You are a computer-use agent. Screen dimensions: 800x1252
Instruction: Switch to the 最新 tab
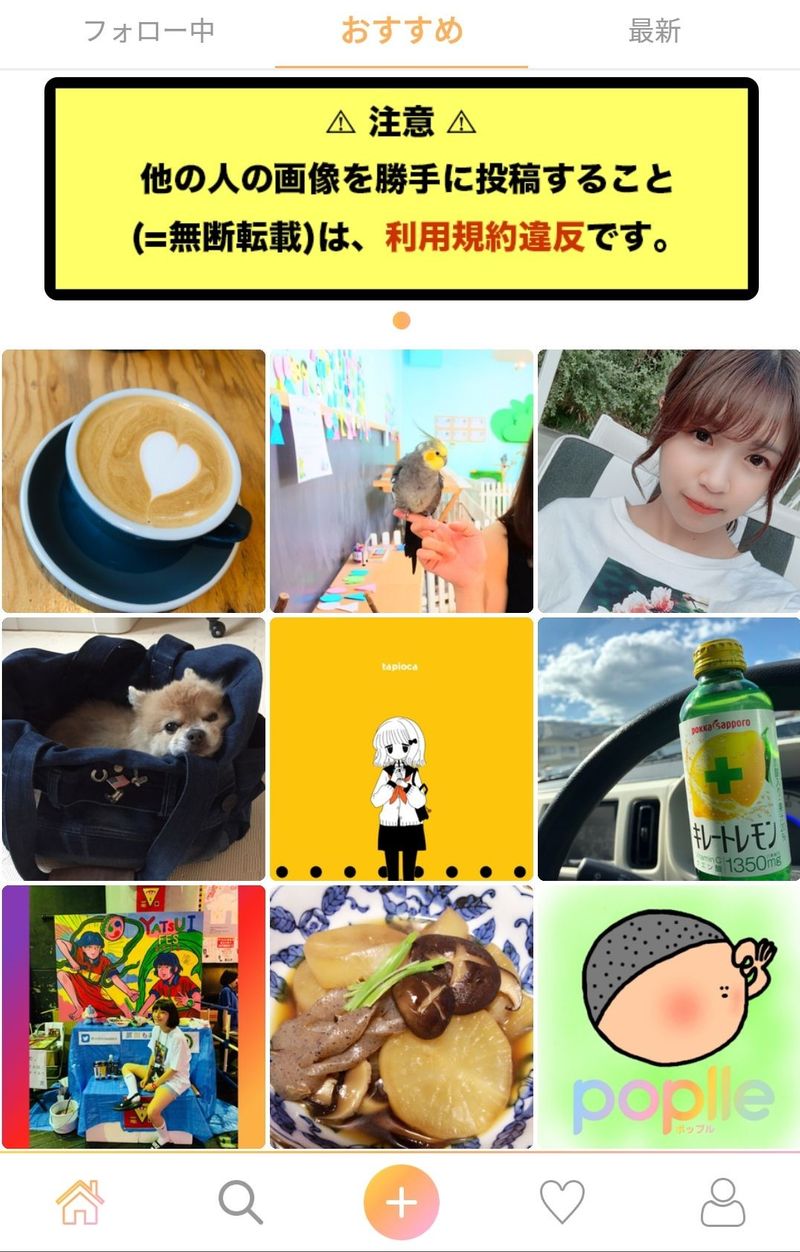pyautogui.click(x=654, y=31)
